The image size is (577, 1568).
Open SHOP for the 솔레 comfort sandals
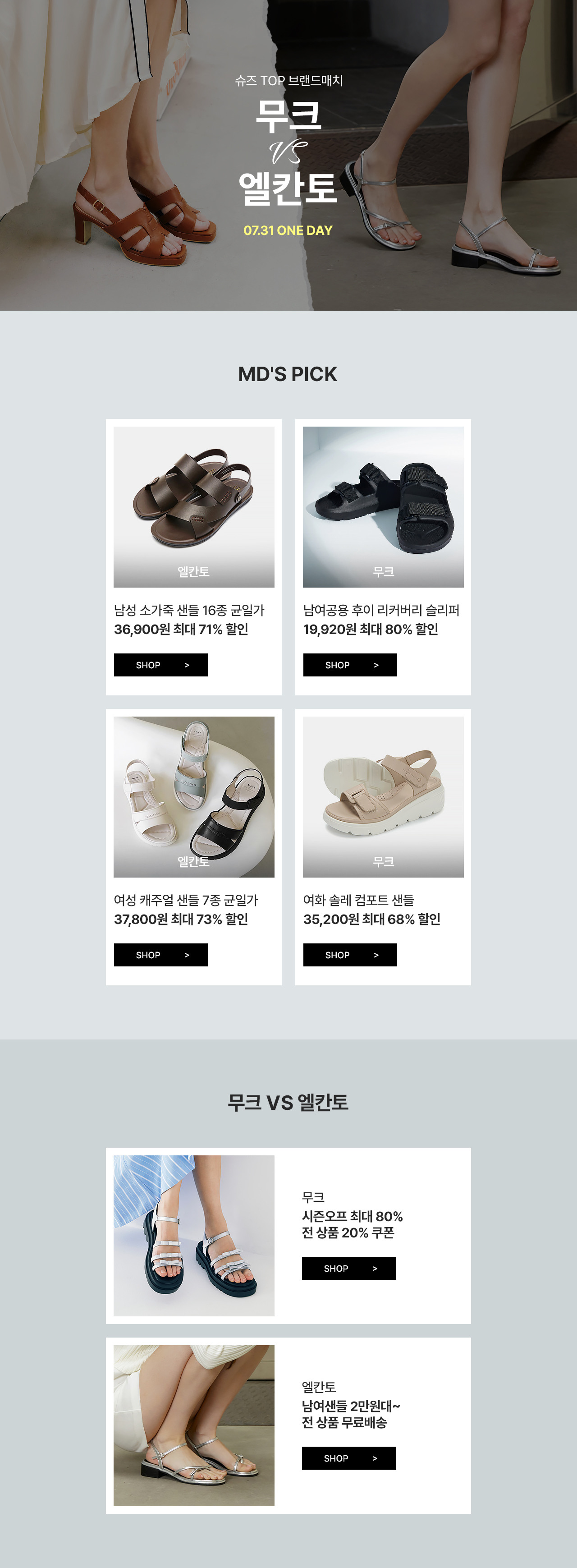349,954
